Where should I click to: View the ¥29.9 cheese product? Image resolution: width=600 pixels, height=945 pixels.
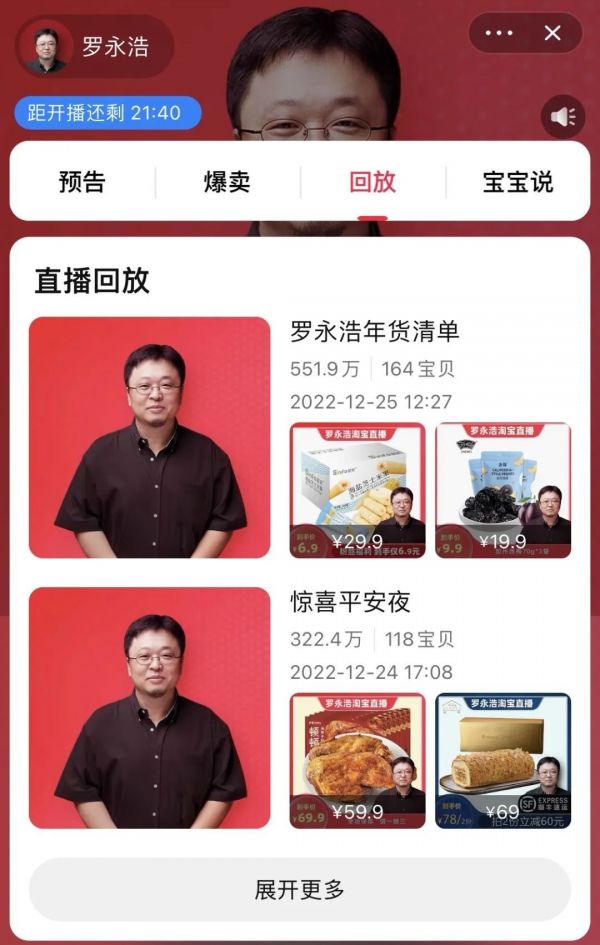click(x=357, y=490)
